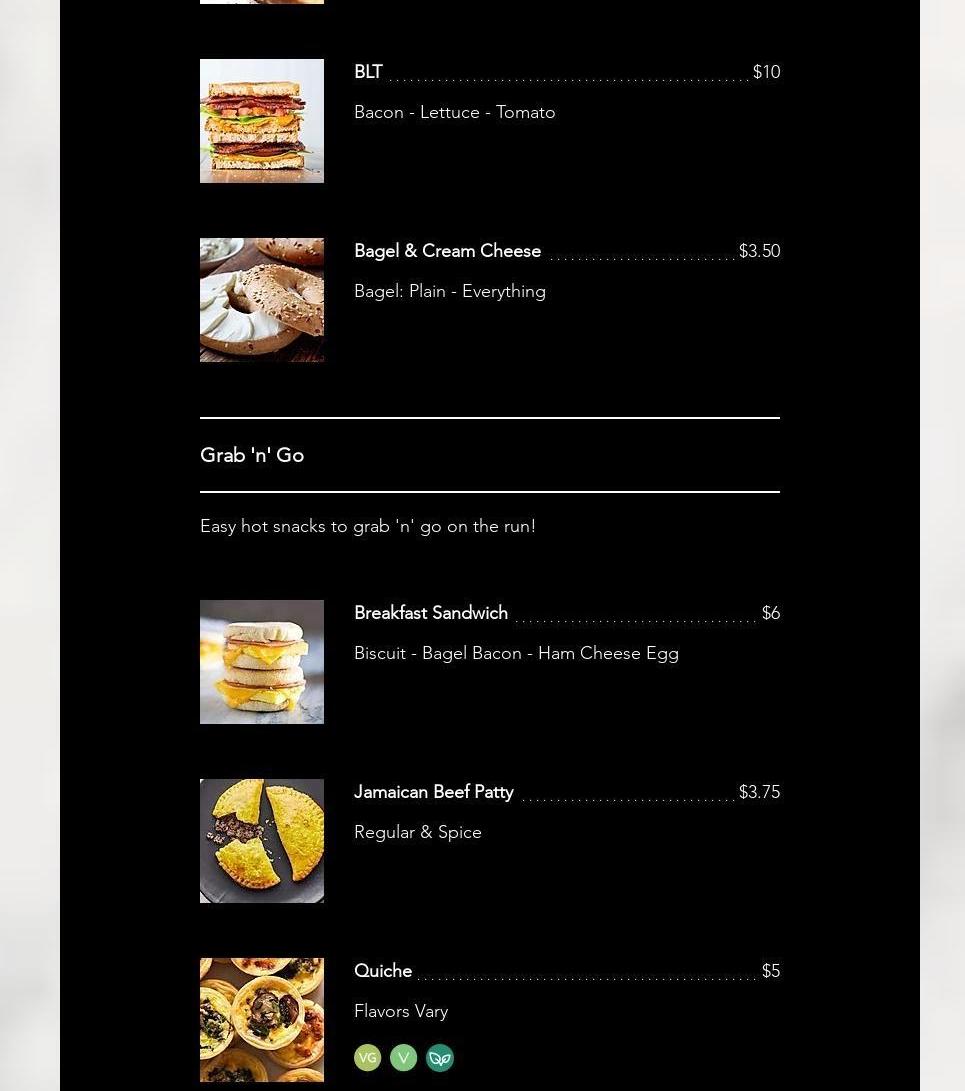This screenshot has height=1091, width=965.
Task: View the Bagel & Cream Cheese image
Action: point(262,300)
